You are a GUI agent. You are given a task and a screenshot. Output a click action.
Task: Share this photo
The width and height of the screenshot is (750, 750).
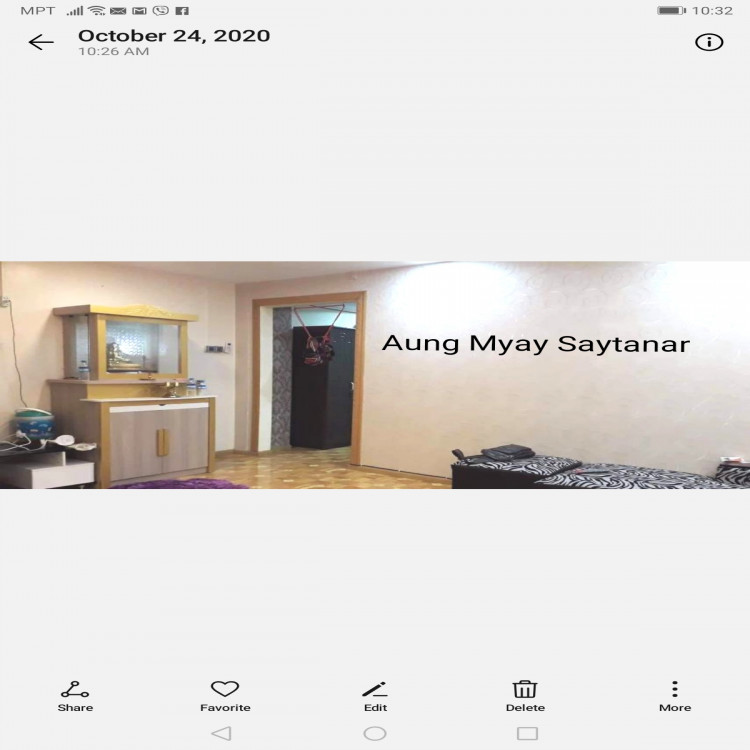[75, 695]
